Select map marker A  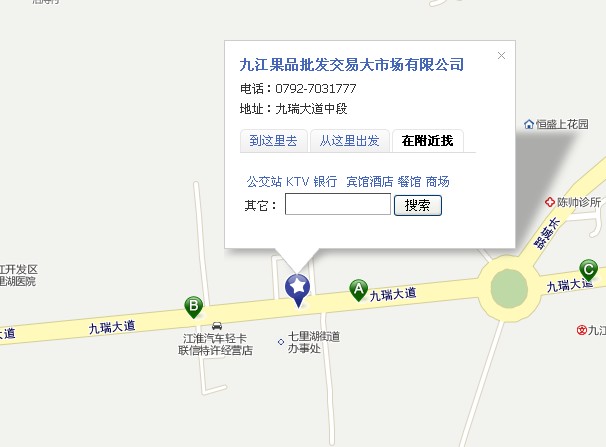coord(358,290)
